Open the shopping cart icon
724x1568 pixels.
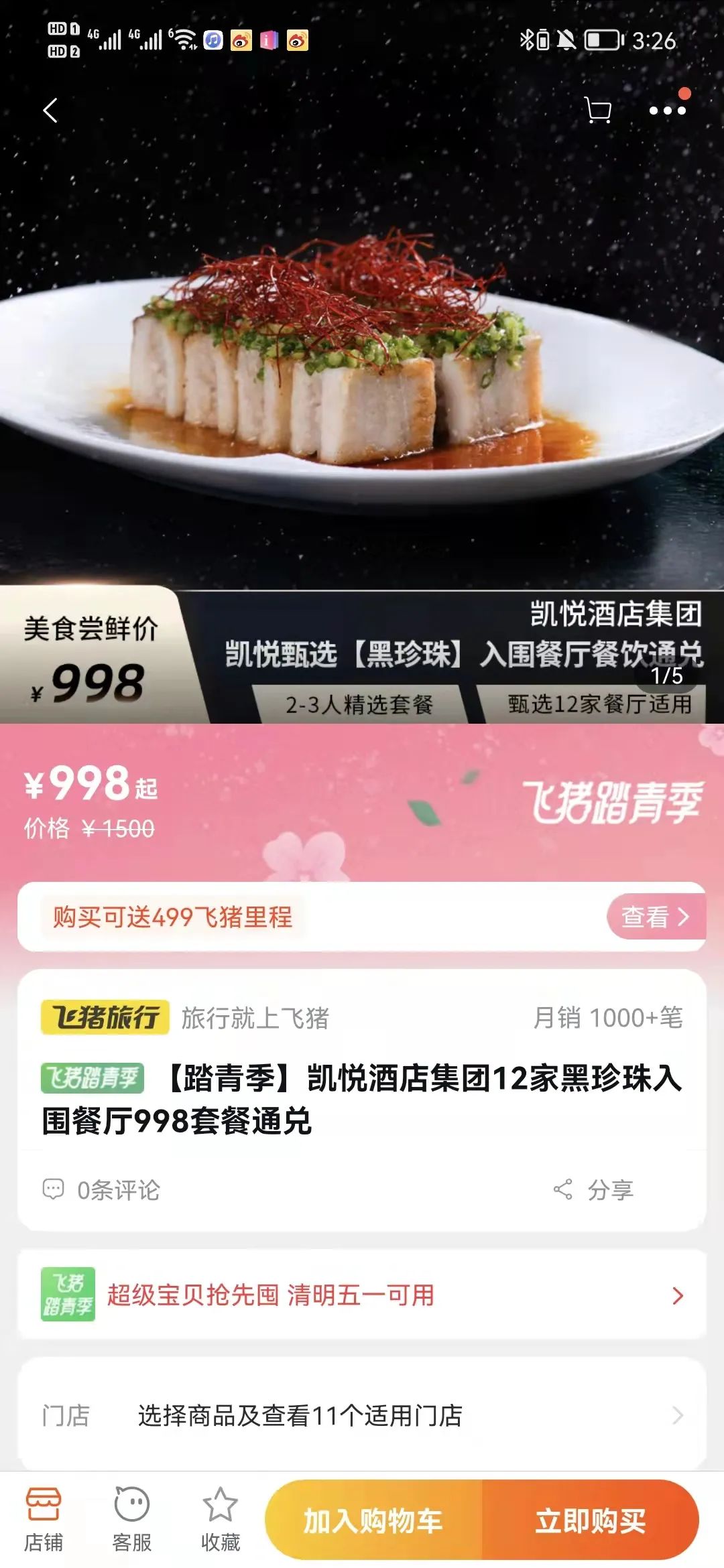(597, 111)
